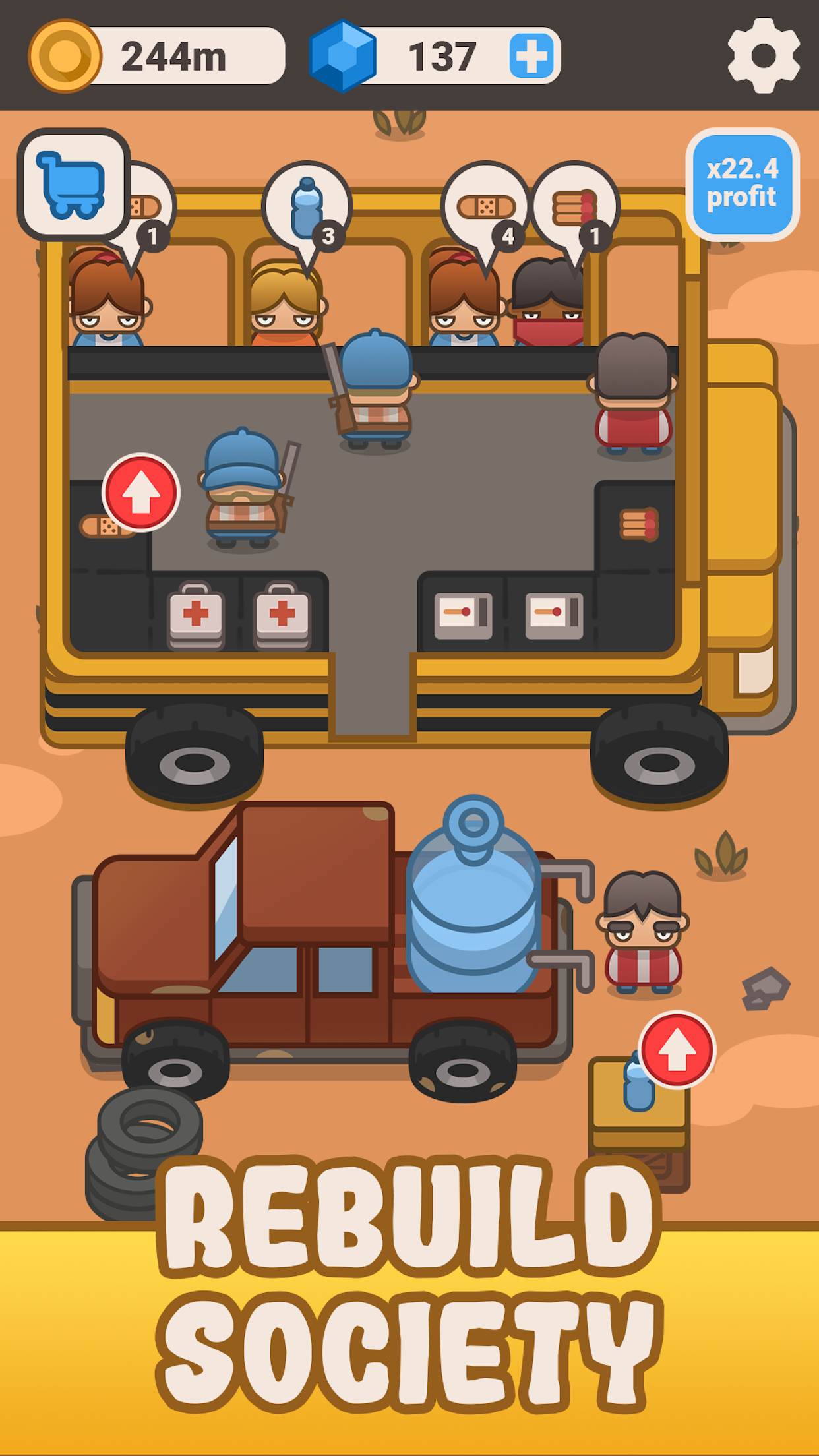Tap the large water jug on the truck
Viewport: 819px width, 1456px height.
click(471, 923)
